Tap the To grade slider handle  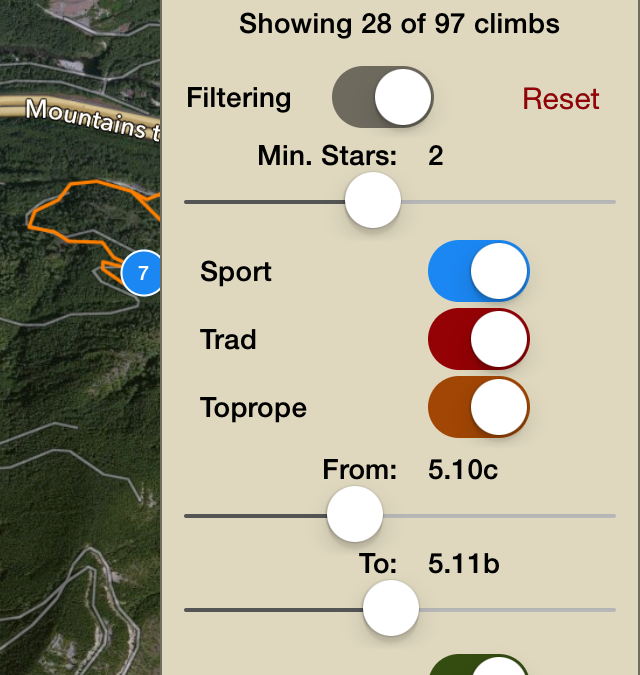(391, 608)
